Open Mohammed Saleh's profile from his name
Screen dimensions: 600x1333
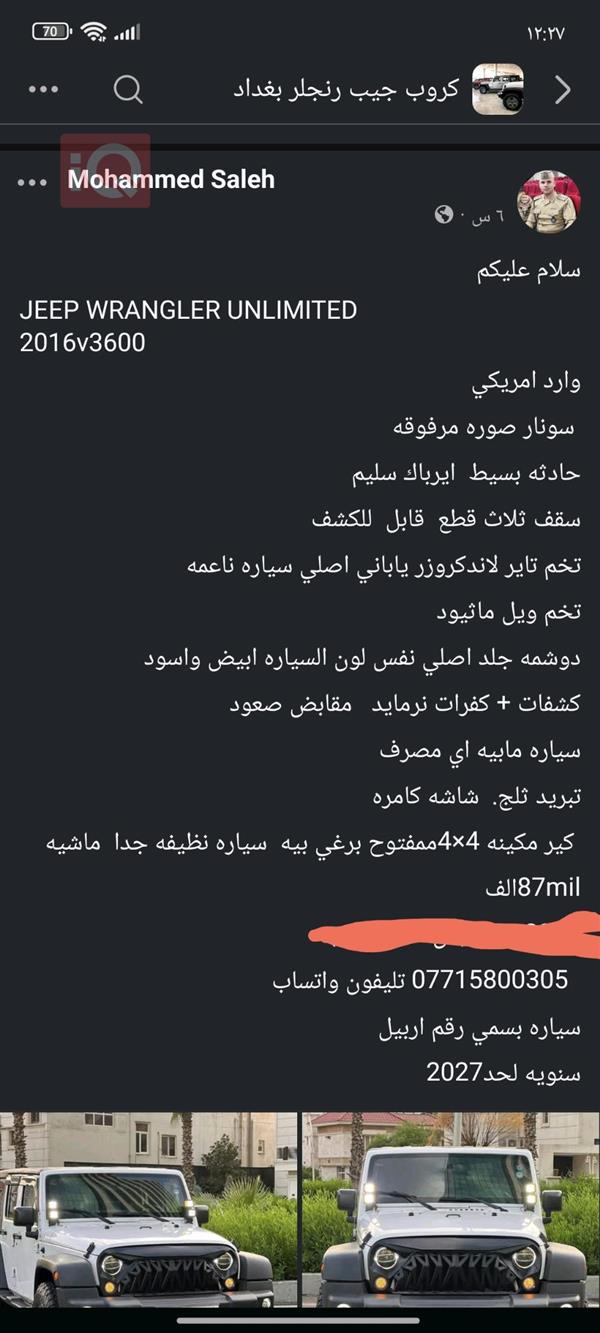click(x=171, y=180)
